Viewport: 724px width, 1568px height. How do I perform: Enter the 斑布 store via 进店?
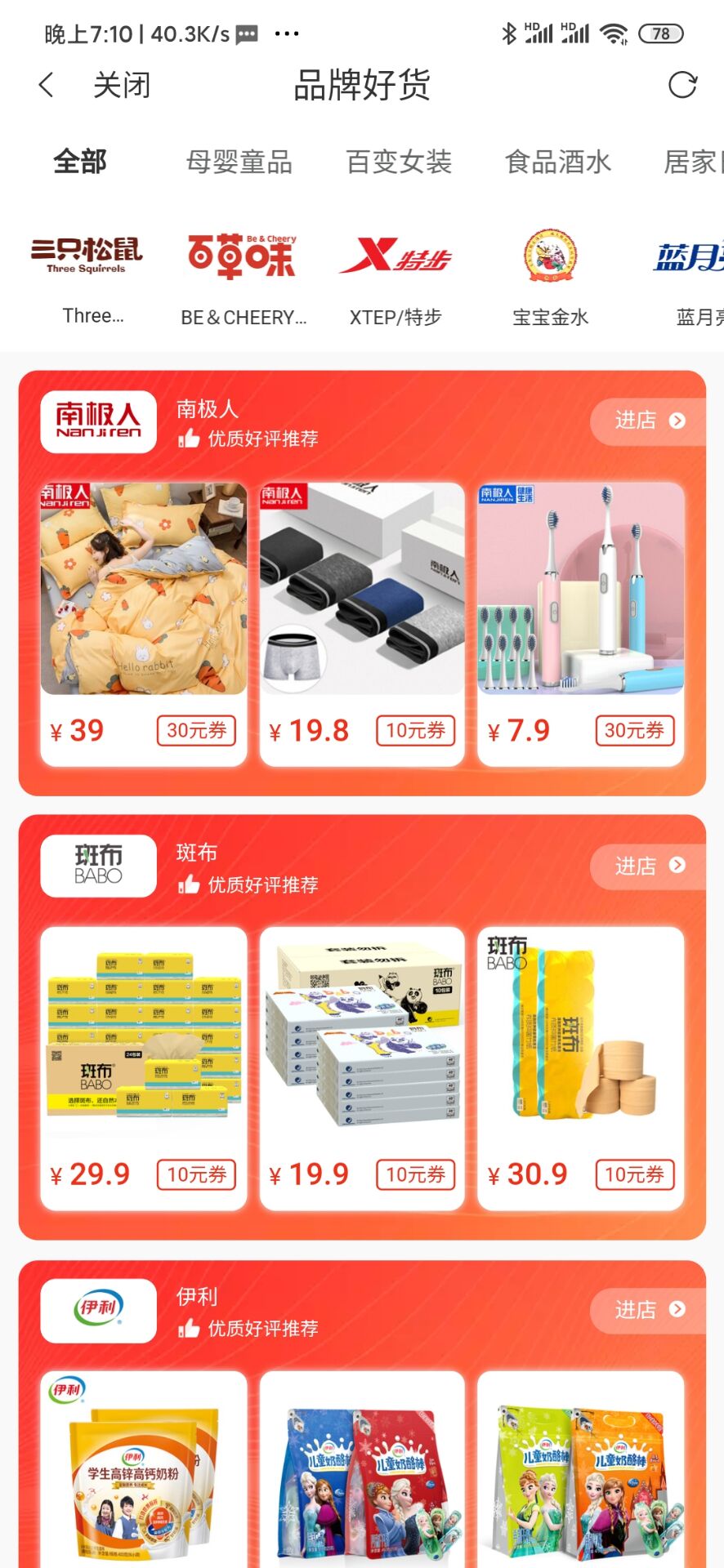point(649,866)
